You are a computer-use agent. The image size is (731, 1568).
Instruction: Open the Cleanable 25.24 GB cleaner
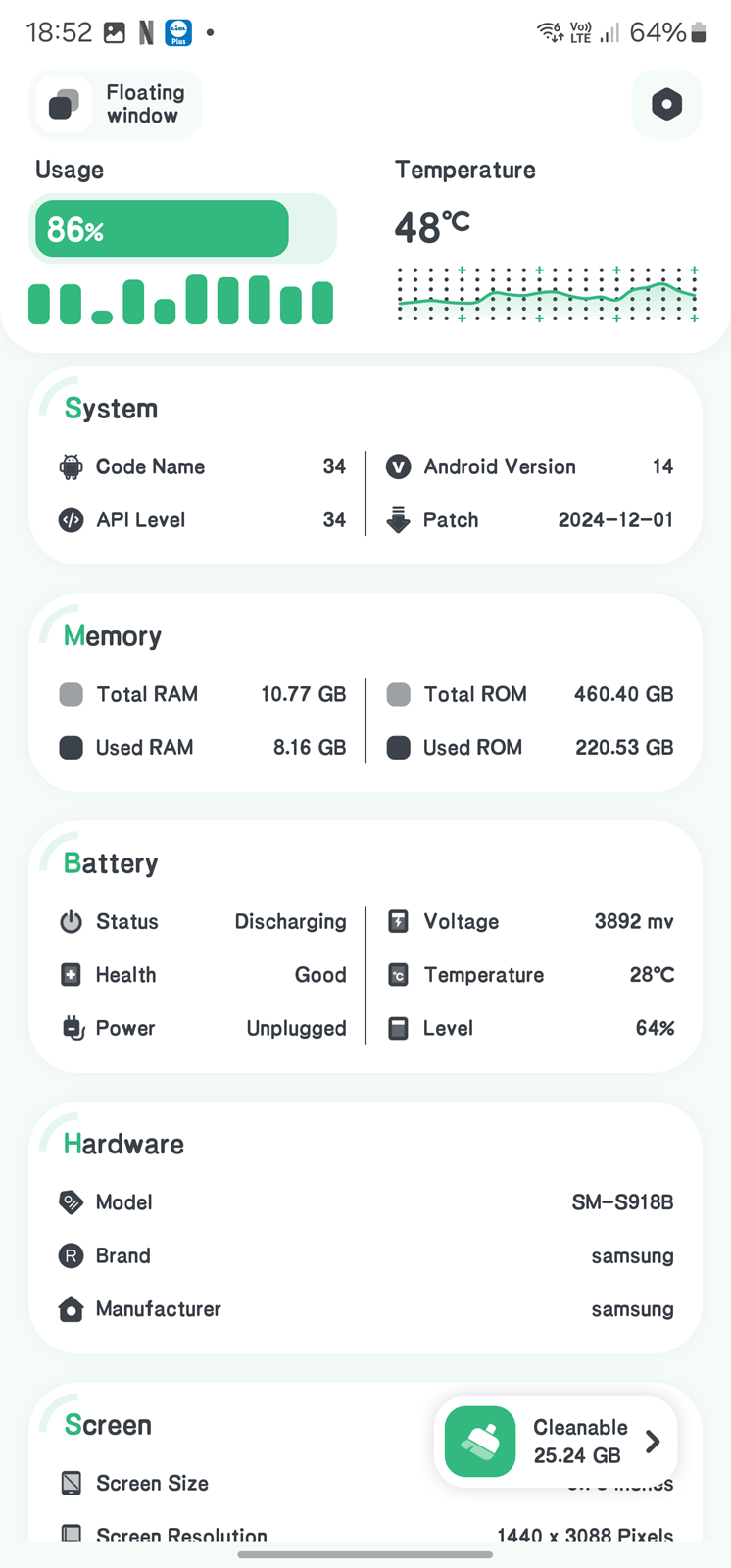556,1442
